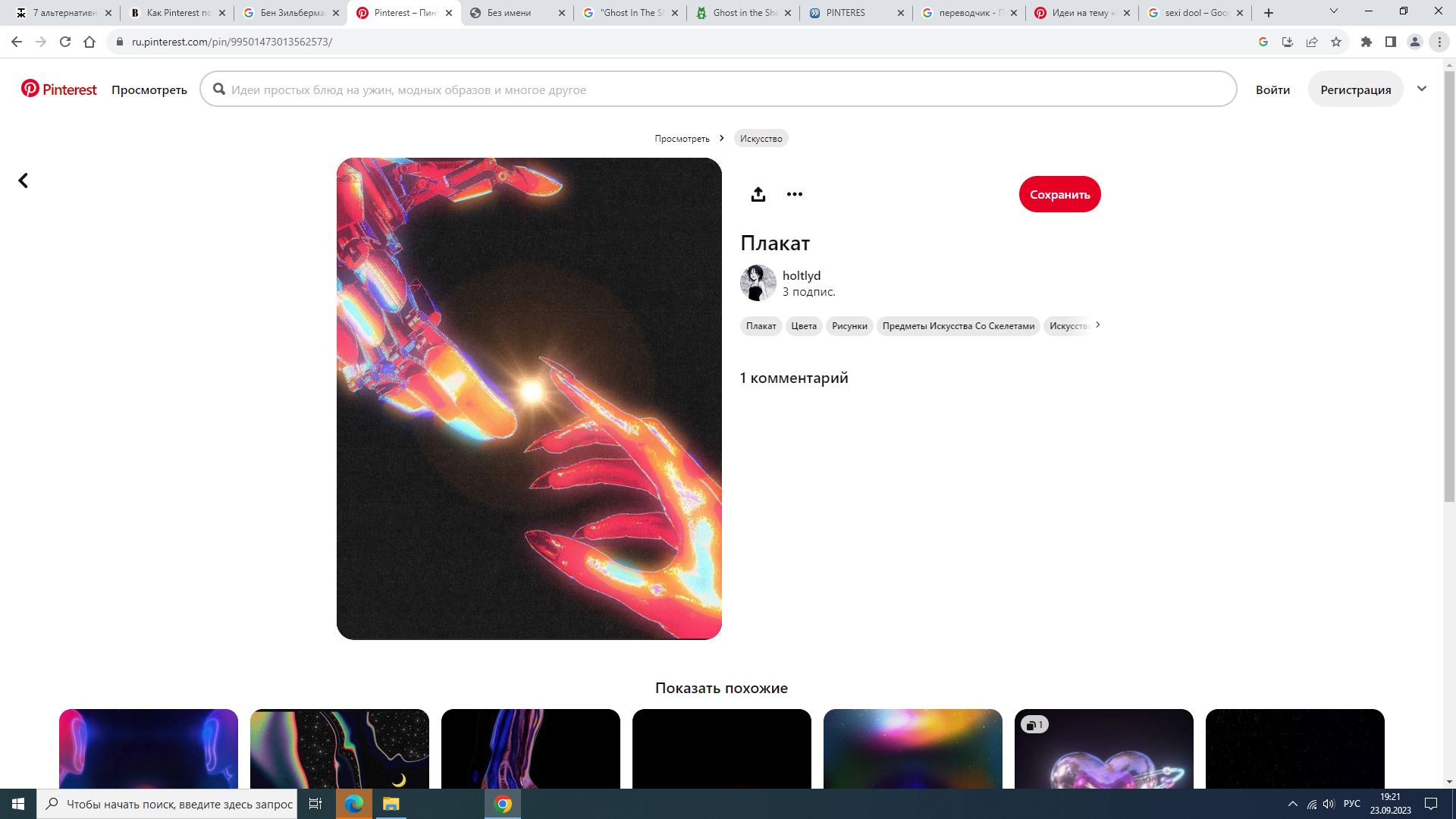Screen dimensions: 1456x819
Task: Open the robot and human hands pin image
Action: pos(529,398)
